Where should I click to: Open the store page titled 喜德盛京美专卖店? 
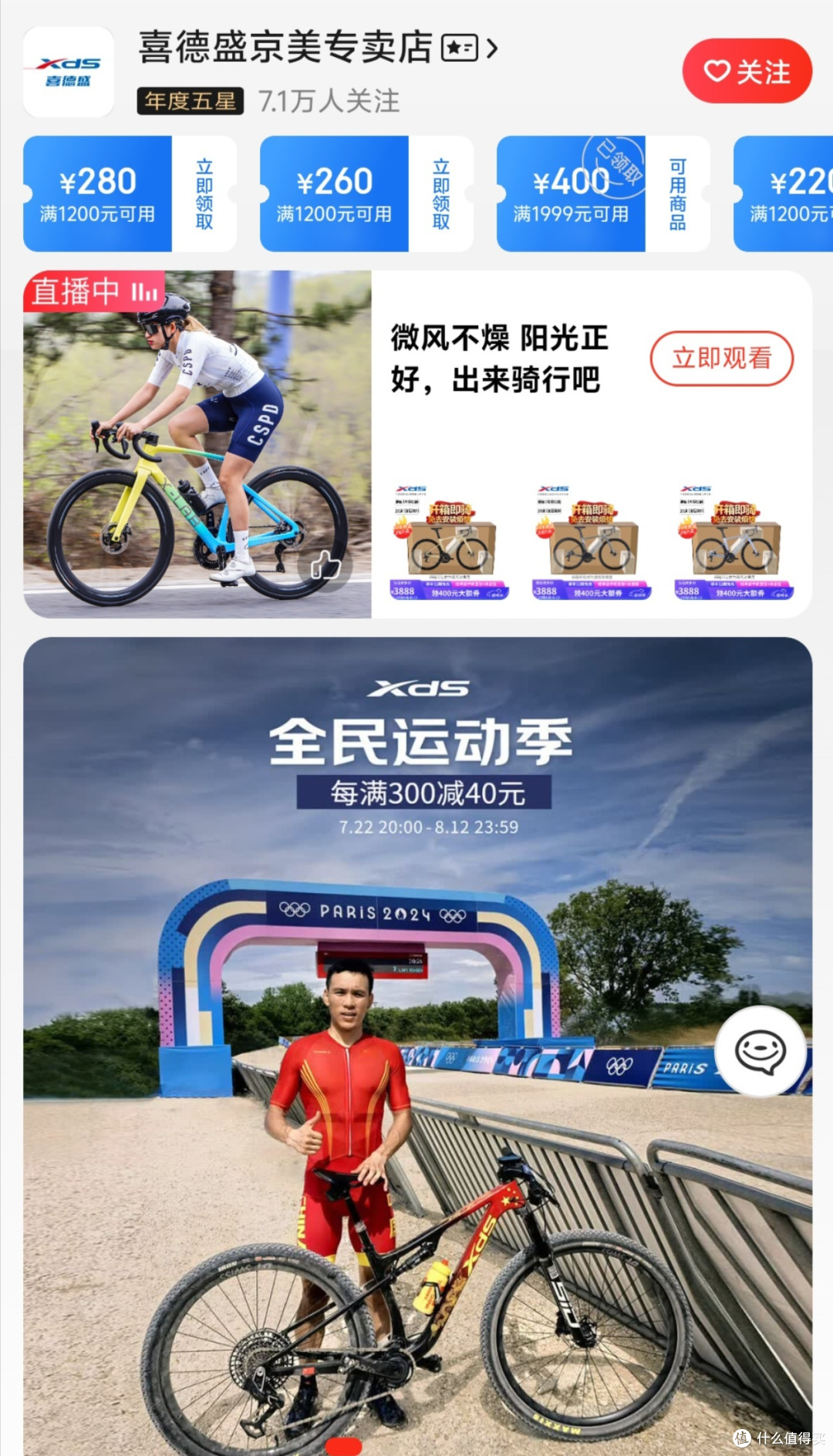point(285,48)
